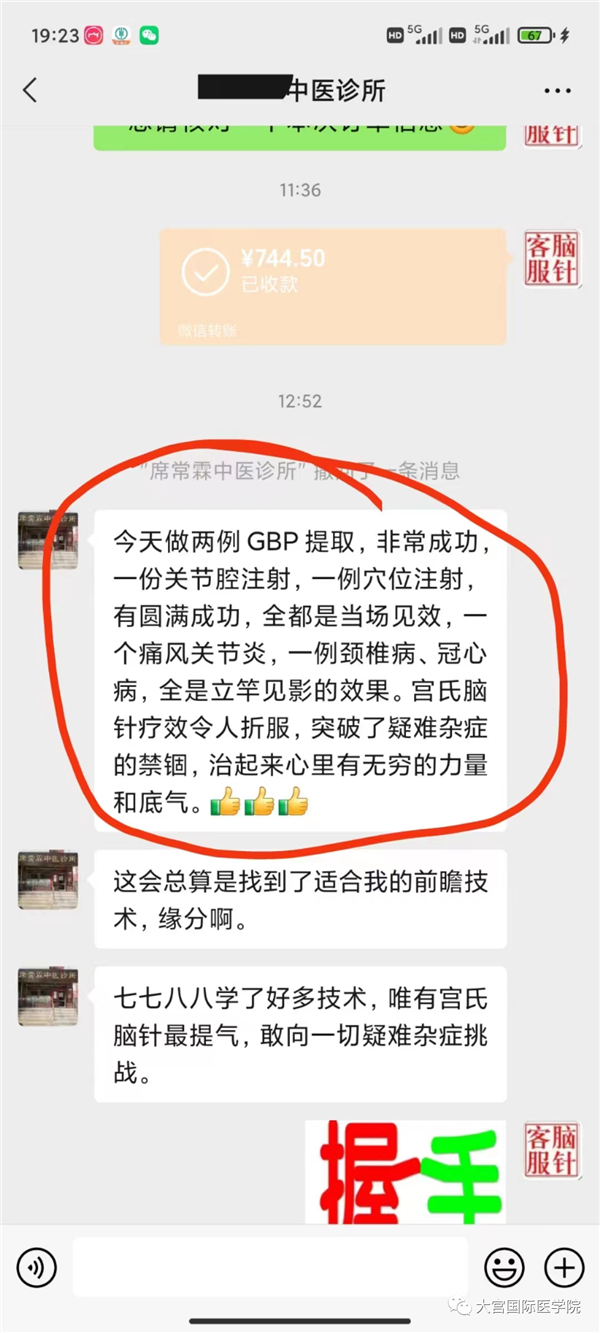Open the emoji picker
The width and height of the screenshot is (600, 1333).
[x=504, y=1268]
